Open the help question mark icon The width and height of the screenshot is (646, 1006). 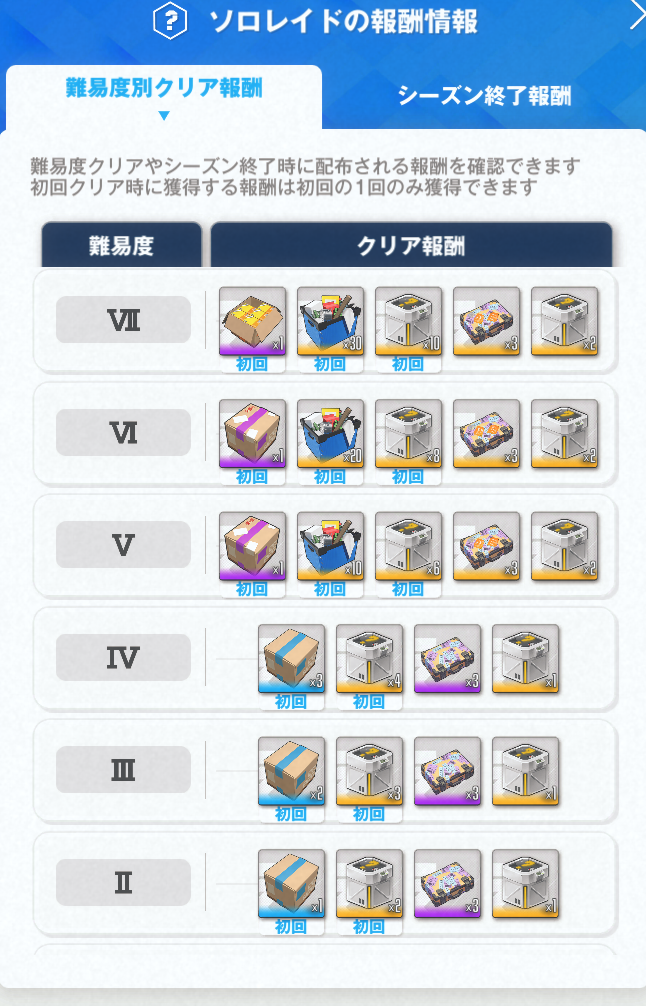(x=172, y=22)
